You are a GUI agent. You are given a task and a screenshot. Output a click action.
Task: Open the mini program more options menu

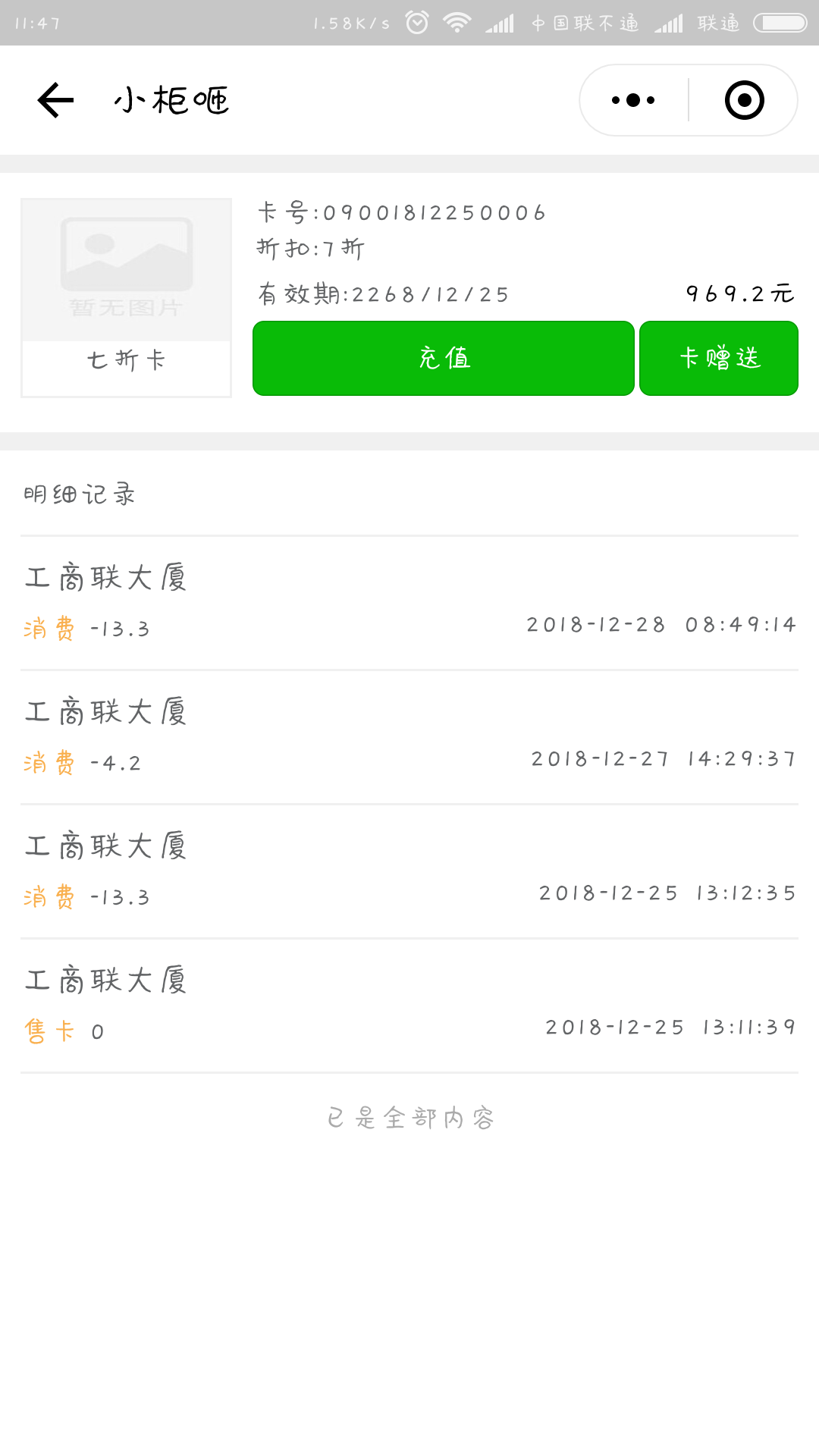pos(633,100)
